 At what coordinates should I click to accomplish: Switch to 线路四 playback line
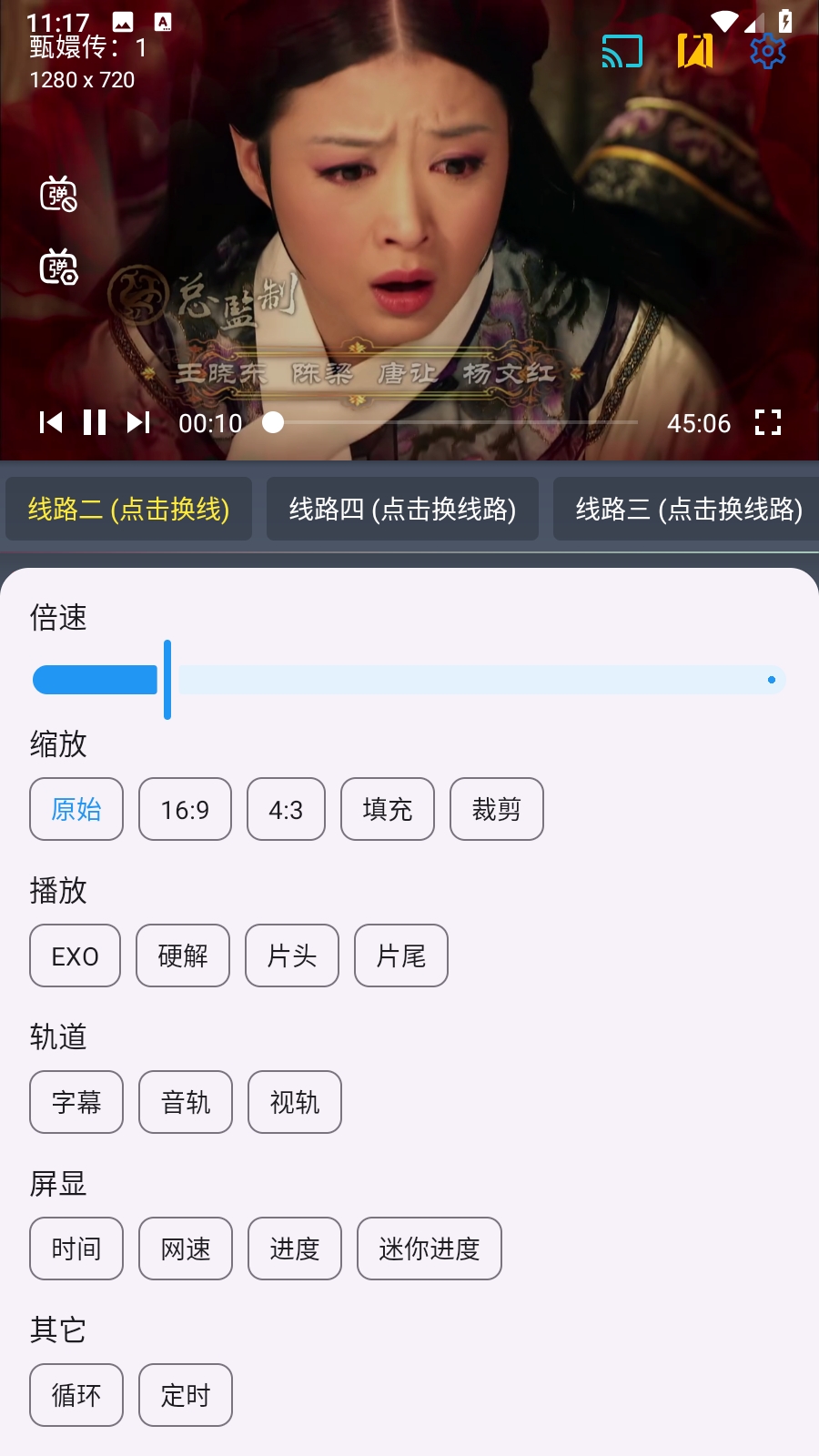402,510
